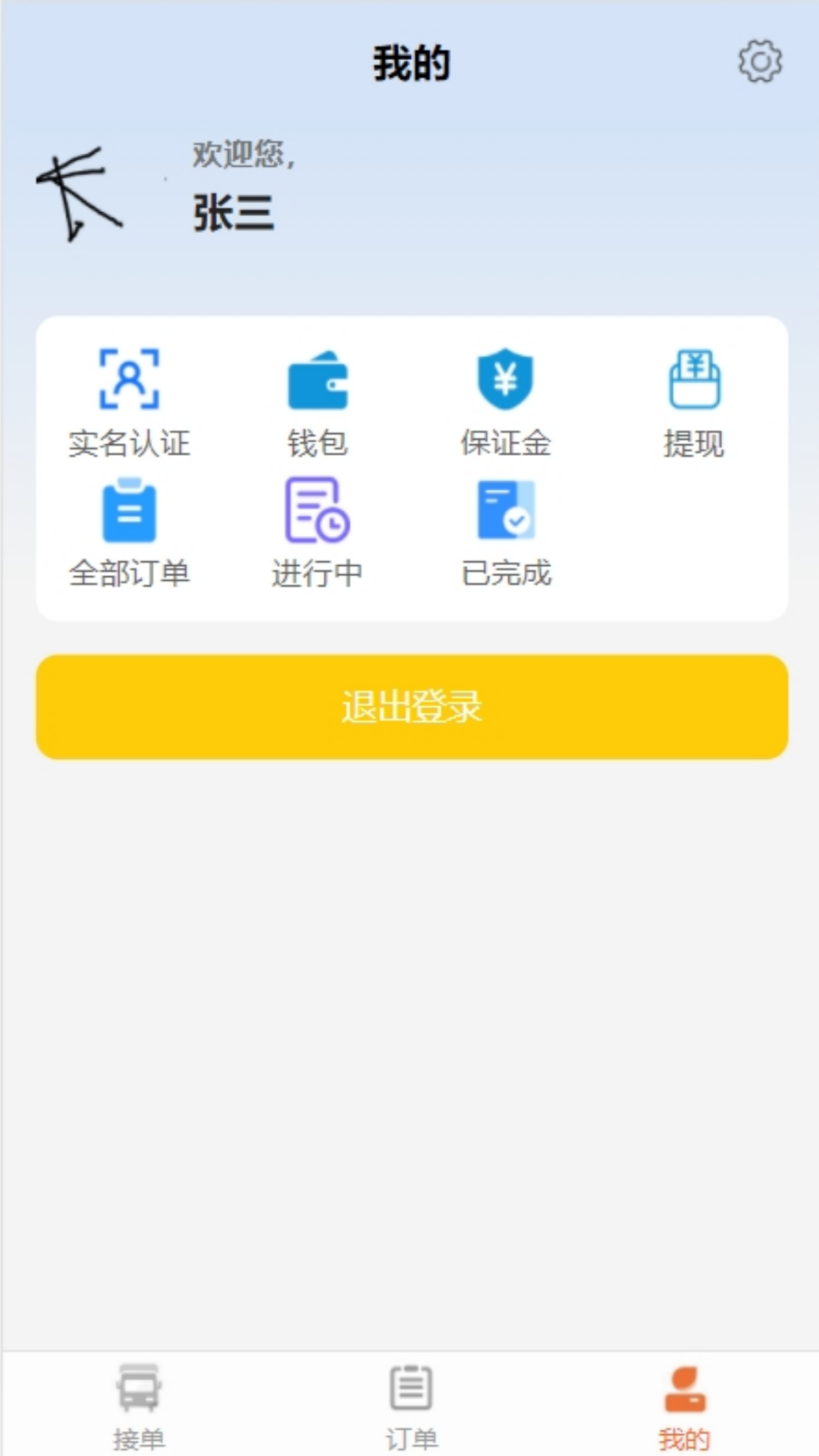Viewport: 819px width, 1456px height.
Task: Open the settings gear icon
Action: pyautogui.click(x=760, y=61)
